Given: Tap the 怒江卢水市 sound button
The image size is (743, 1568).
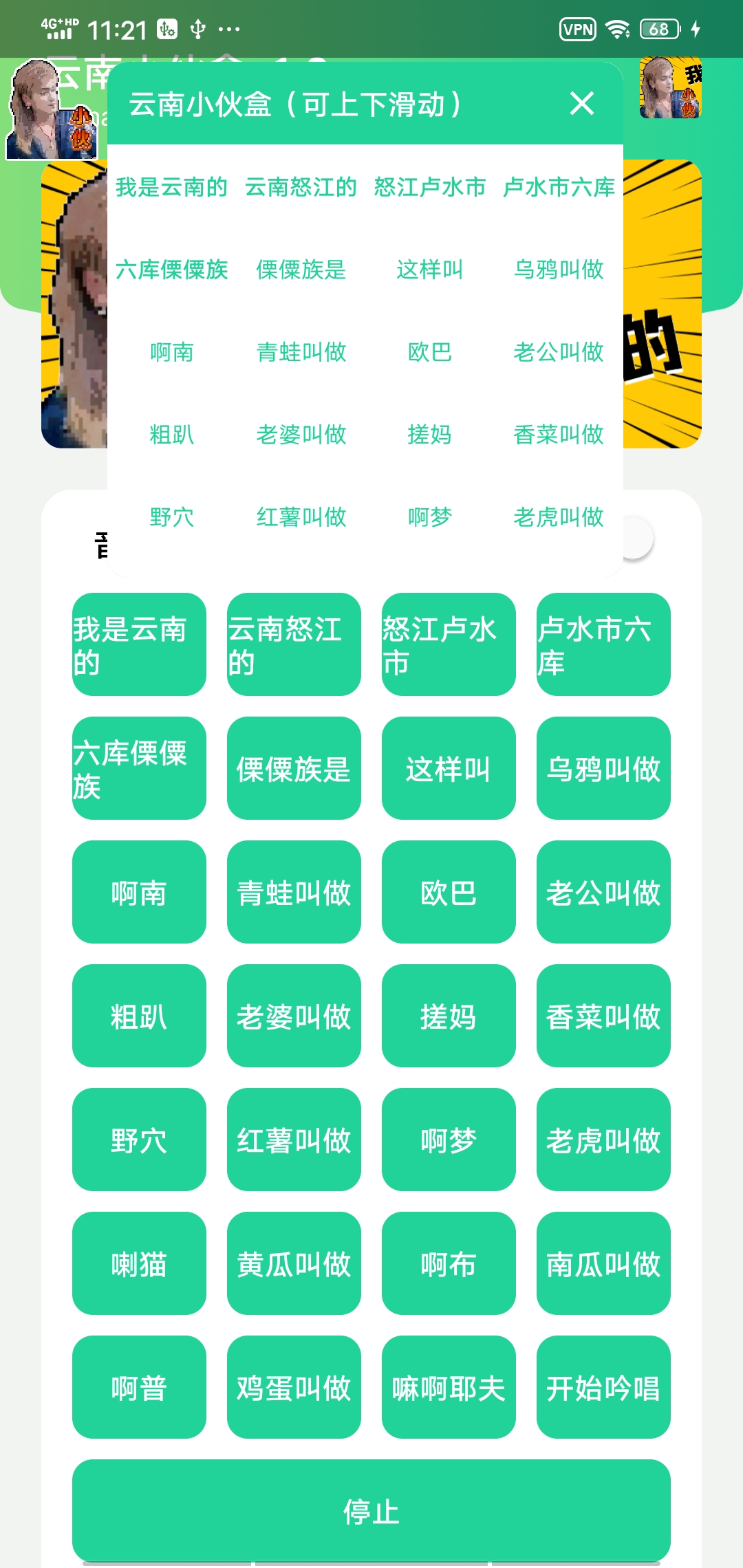Looking at the screenshot, I should pyautogui.click(x=448, y=644).
